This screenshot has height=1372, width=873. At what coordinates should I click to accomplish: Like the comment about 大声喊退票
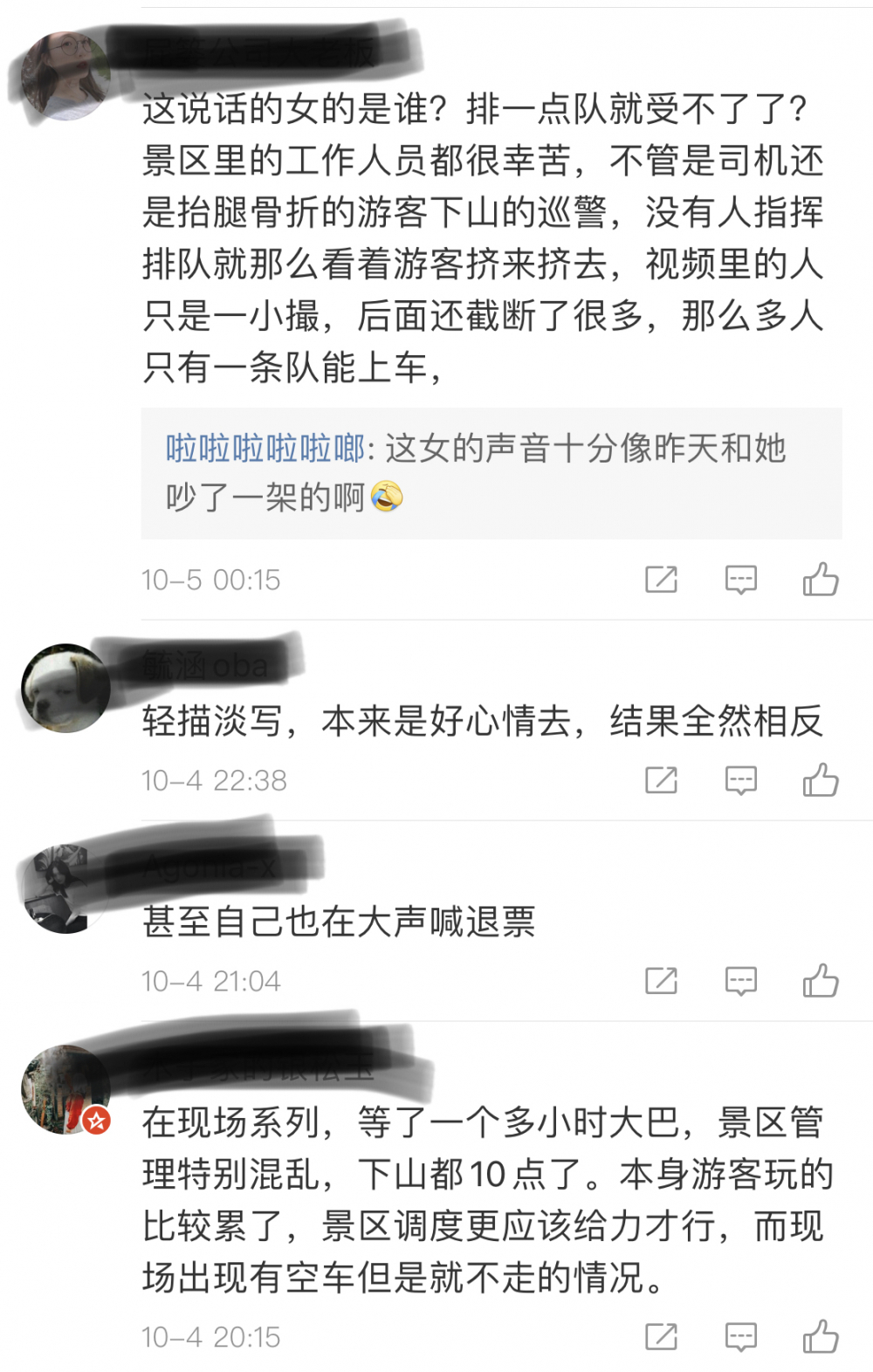821,981
